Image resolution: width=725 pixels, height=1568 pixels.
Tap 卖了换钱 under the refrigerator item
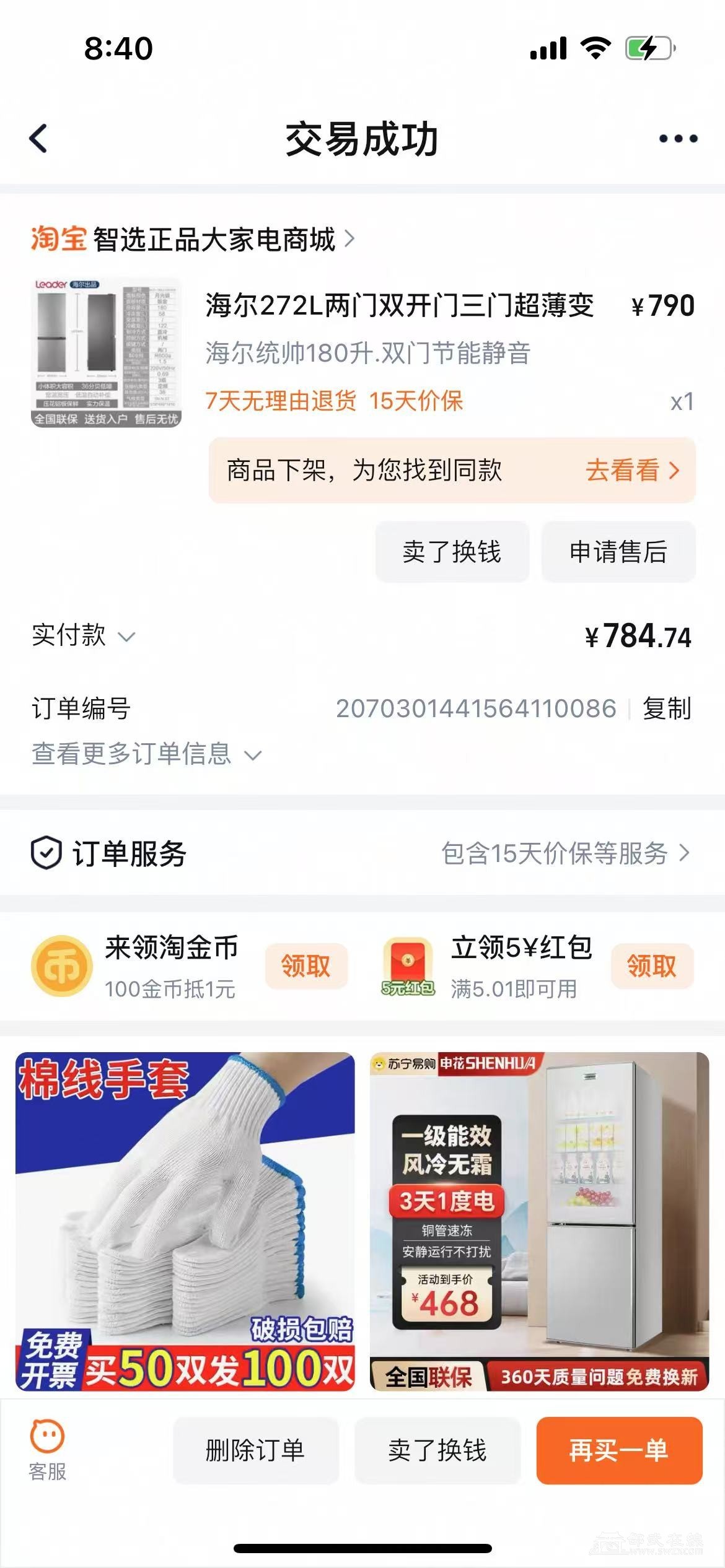pyautogui.click(x=452, y=552)
